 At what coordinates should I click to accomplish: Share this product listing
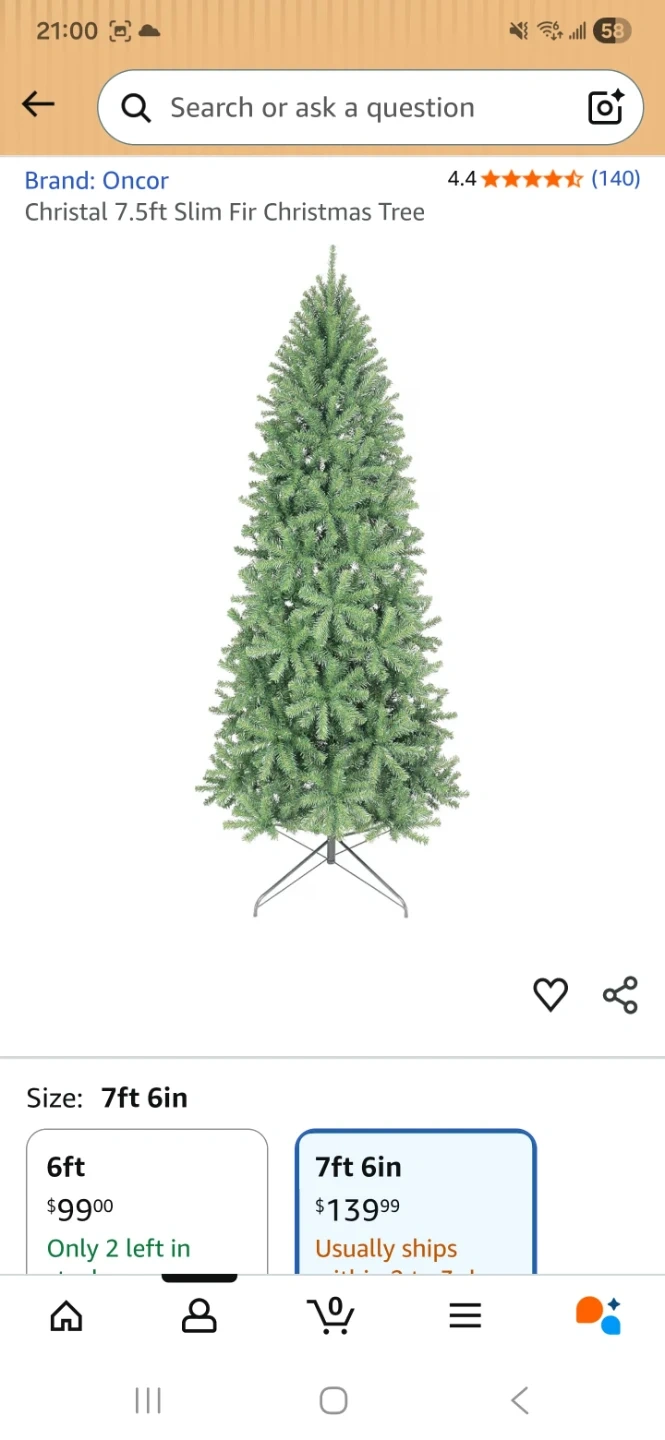(x=620, y=994)
